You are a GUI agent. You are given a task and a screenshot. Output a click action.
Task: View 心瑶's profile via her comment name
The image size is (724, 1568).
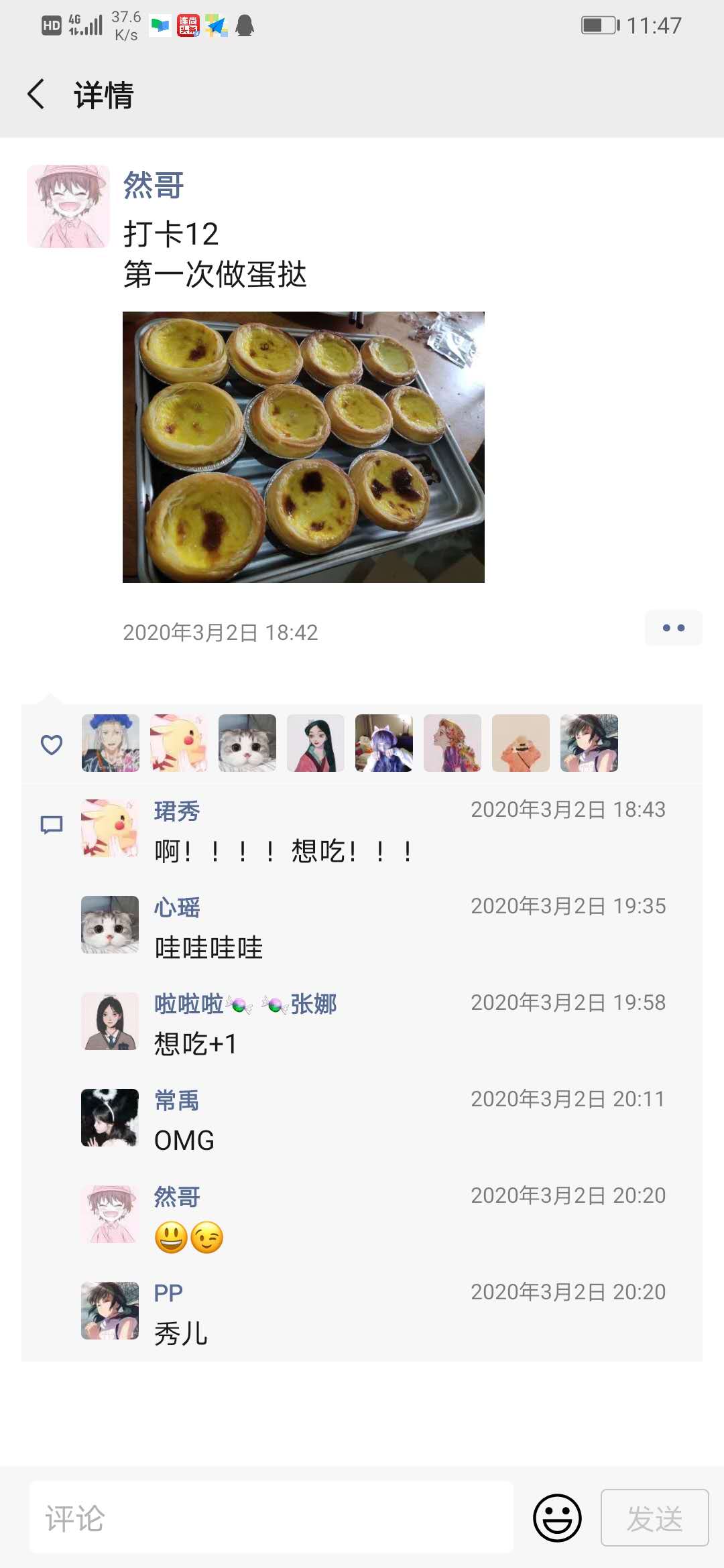[x=177, y=908]
